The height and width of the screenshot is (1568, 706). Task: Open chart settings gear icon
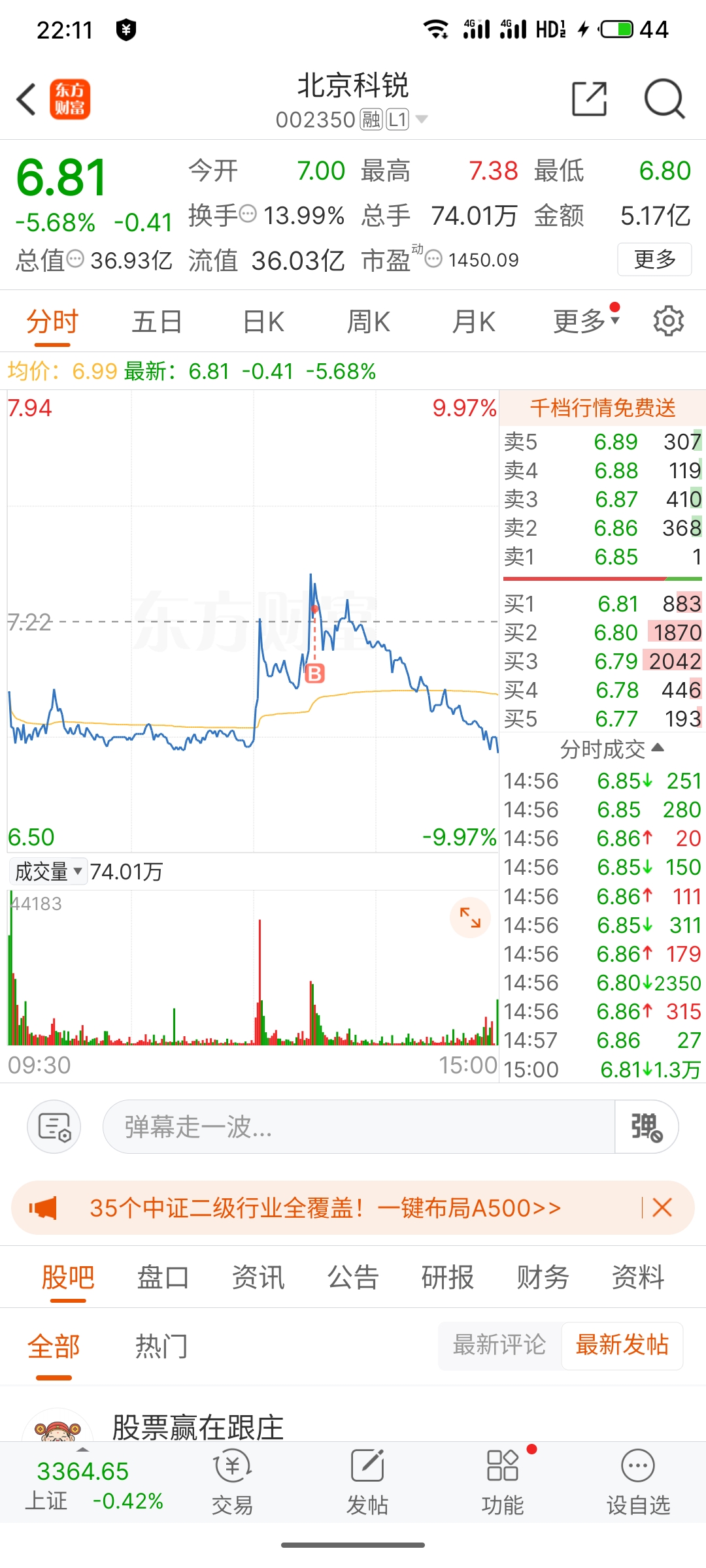click(x=668, y=321)
